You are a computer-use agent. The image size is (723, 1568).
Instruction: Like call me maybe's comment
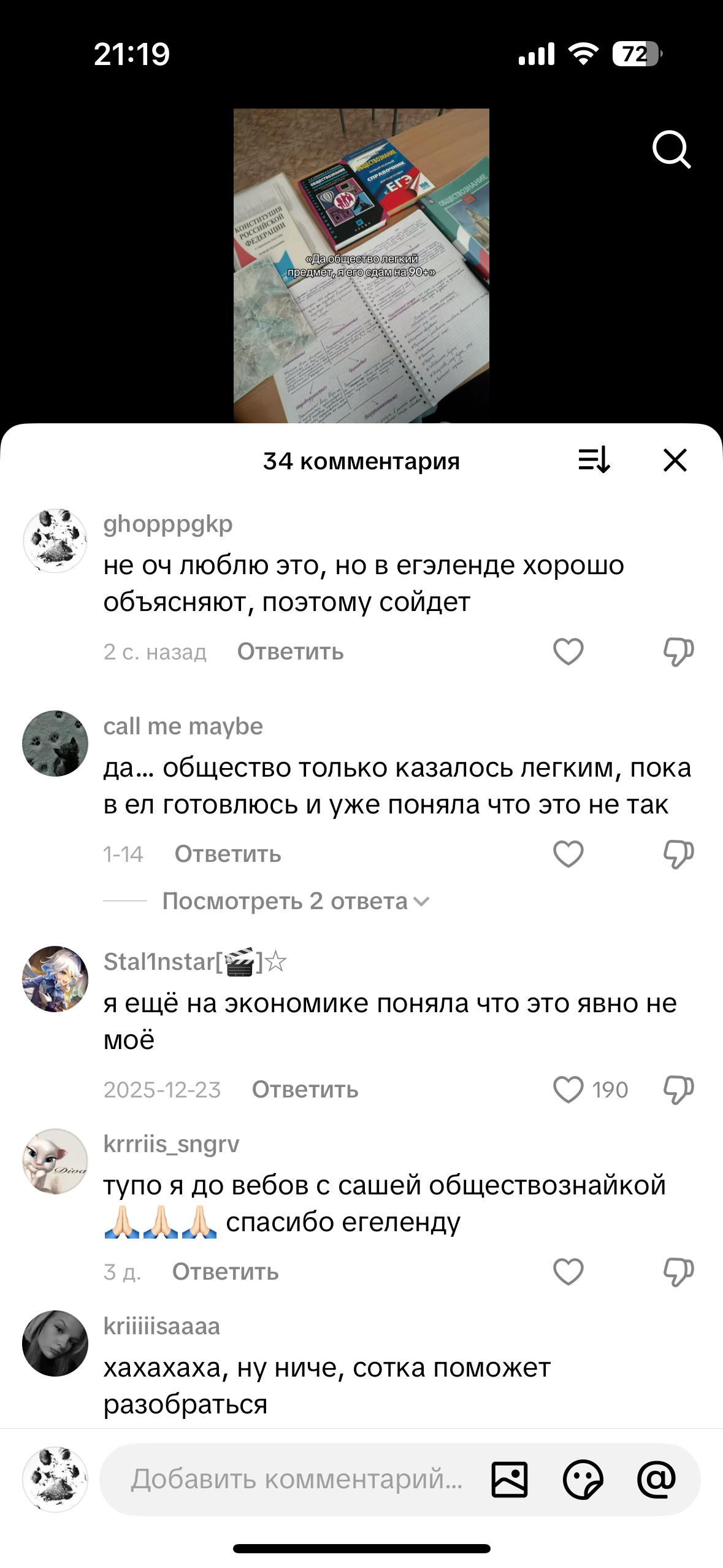pyautogui.click(x=568, y=854)
